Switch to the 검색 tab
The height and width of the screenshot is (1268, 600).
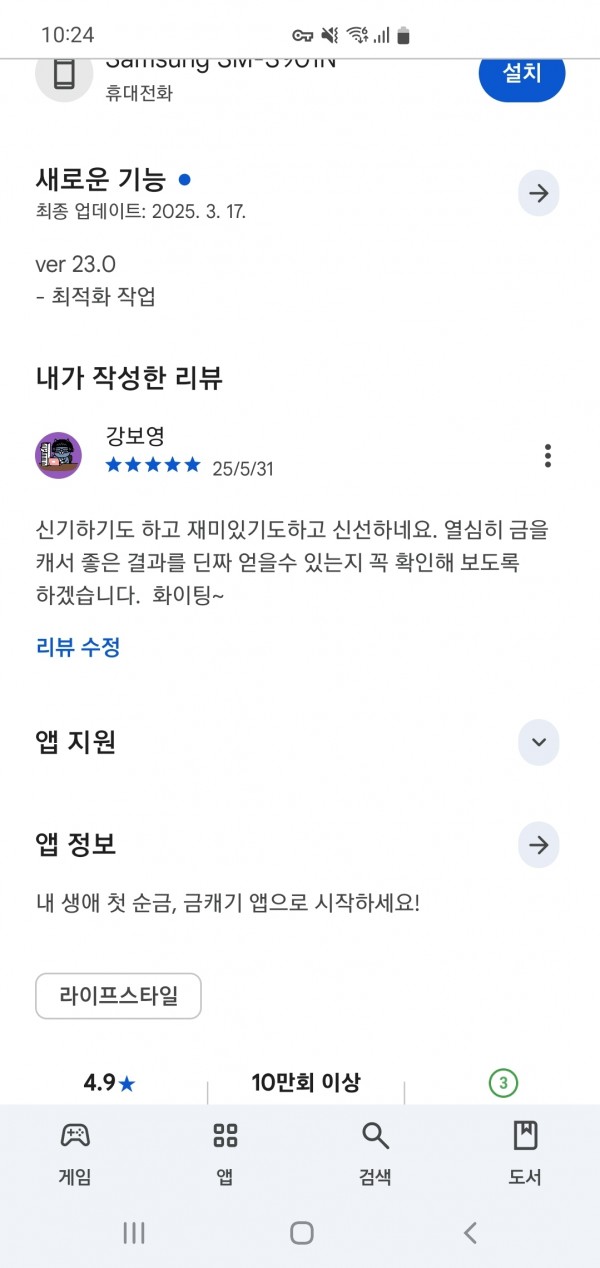pos(375,1153)
